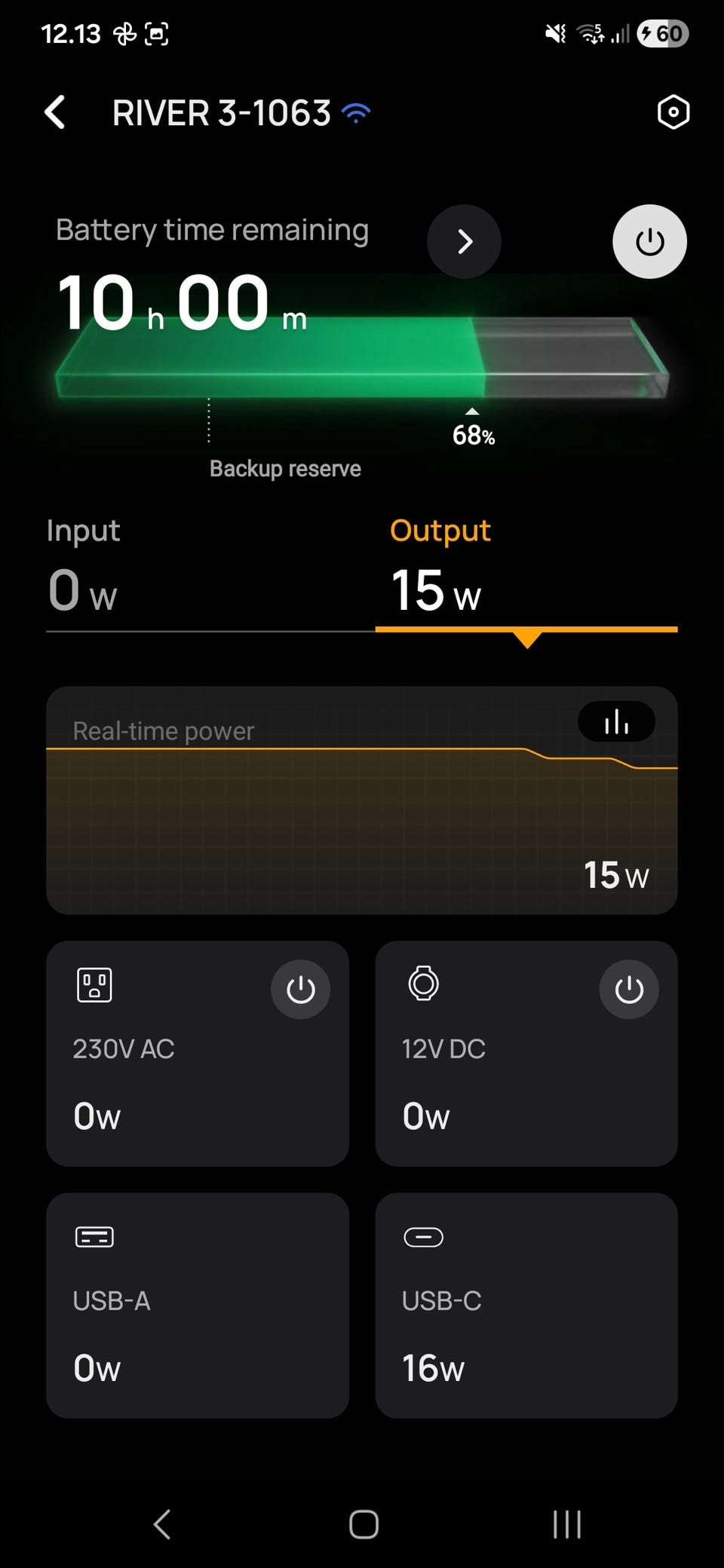Open the USB-A output card
The height and width of the screenshot is (1568, 724).
[x=198, y=1305]
